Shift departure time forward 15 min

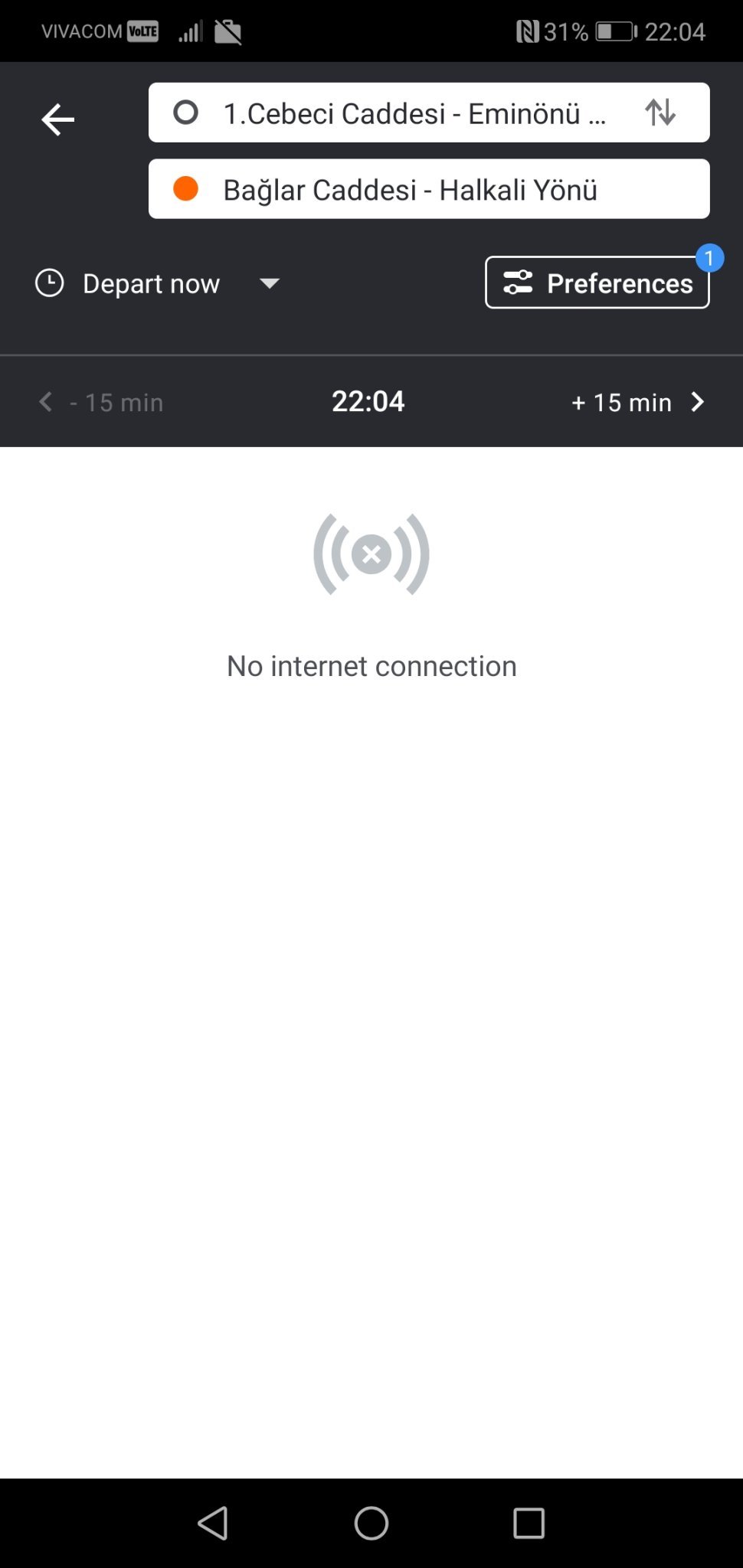[638, 402]
